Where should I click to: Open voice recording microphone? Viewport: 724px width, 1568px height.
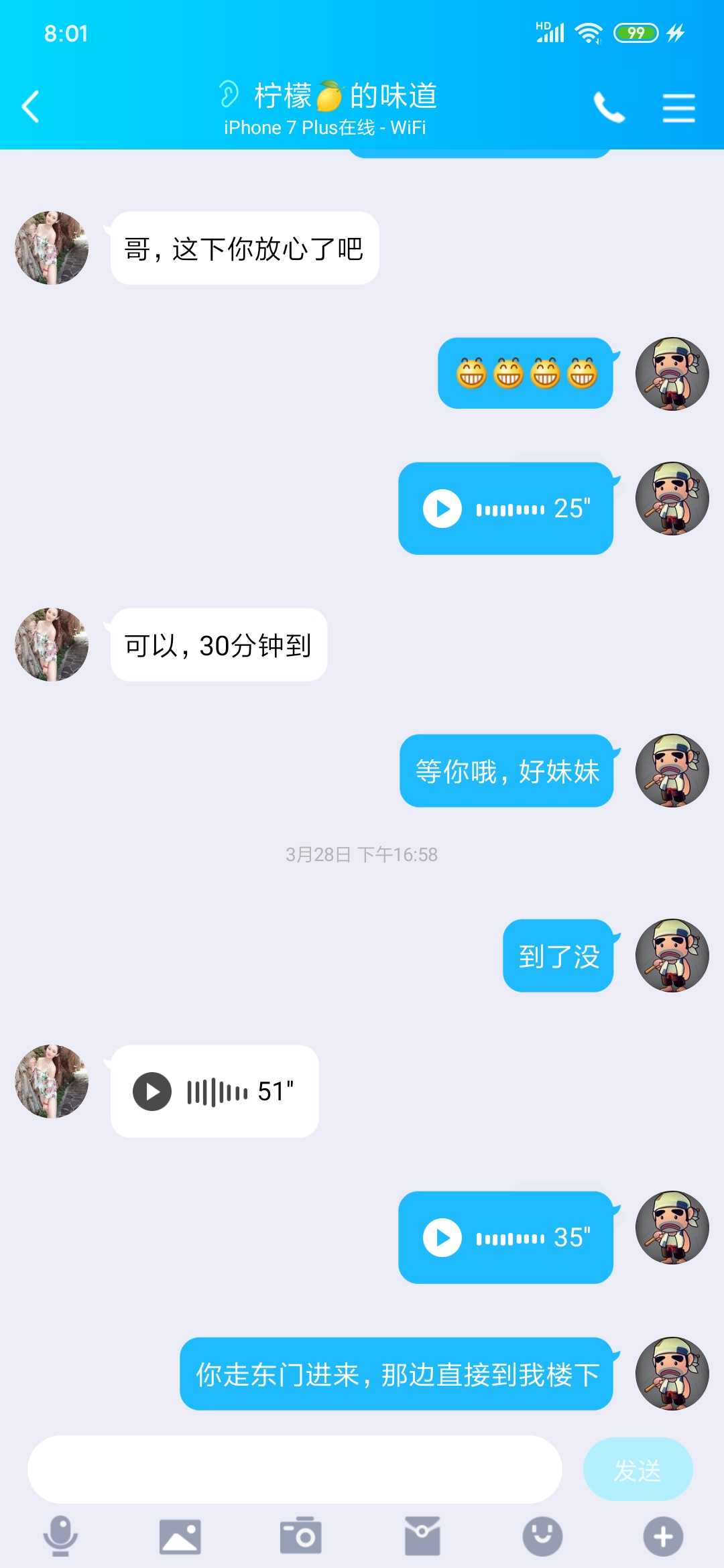click(x=60, y=1535)
